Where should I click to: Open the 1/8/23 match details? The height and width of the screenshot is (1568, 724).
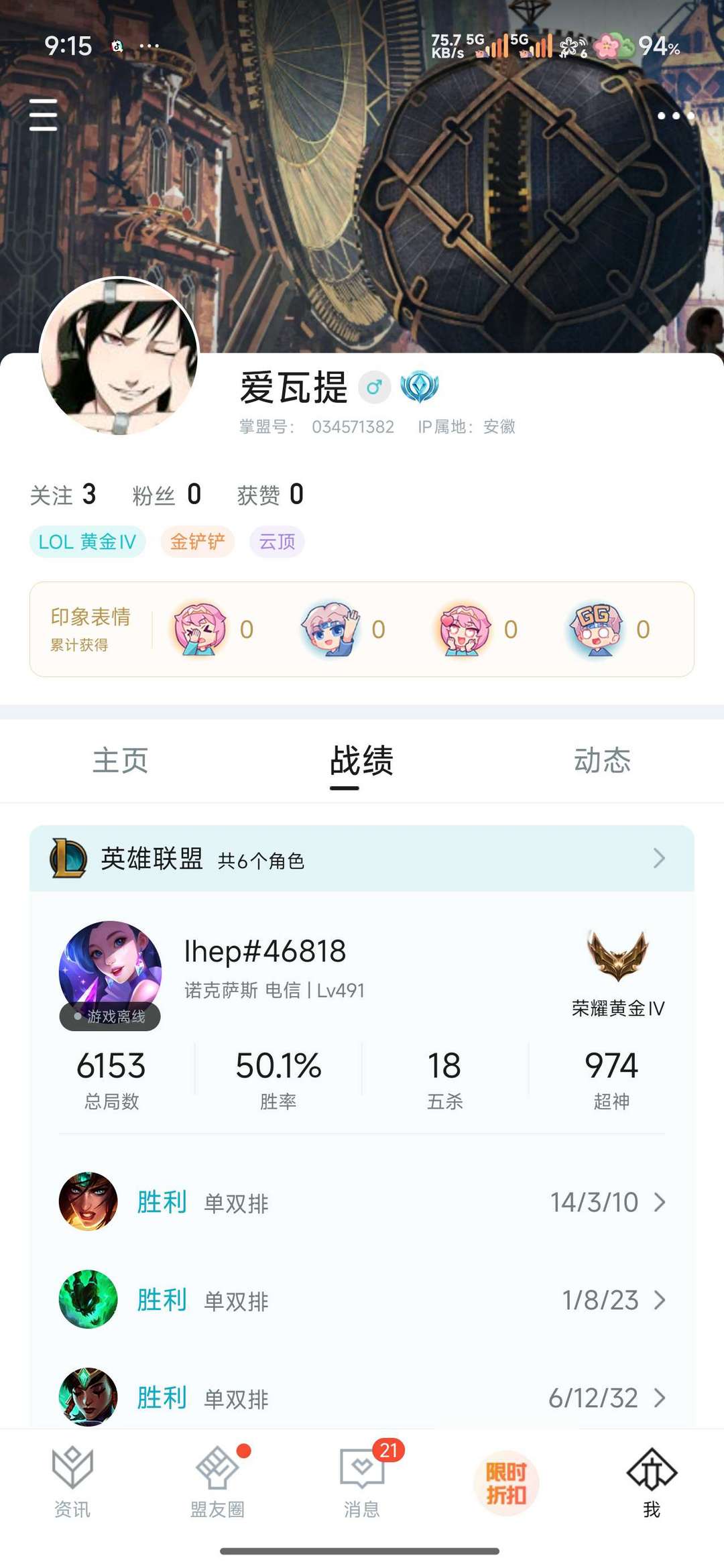(362, 1300)
